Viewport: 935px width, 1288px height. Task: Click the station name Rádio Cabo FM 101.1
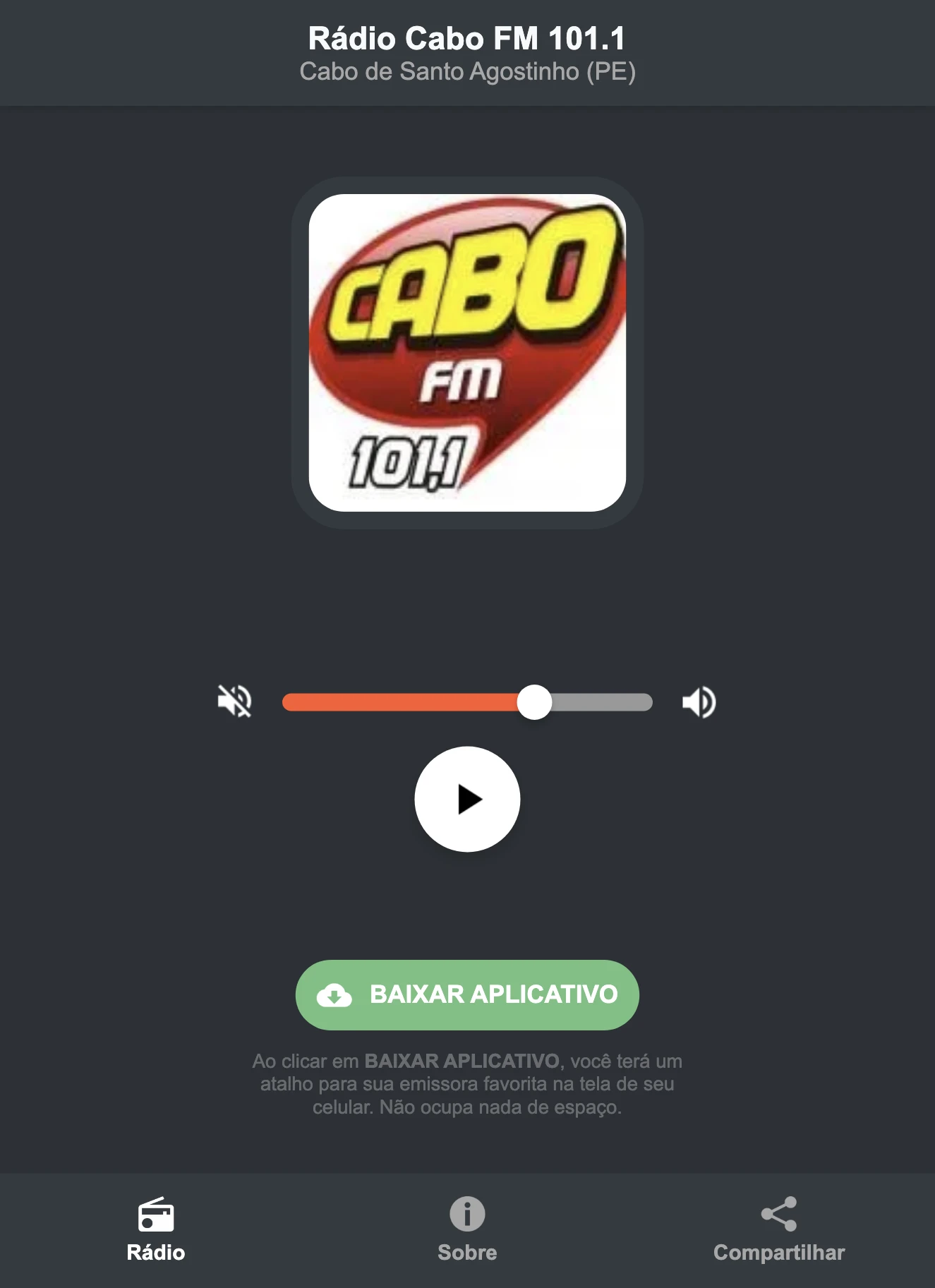click(467, 39)
